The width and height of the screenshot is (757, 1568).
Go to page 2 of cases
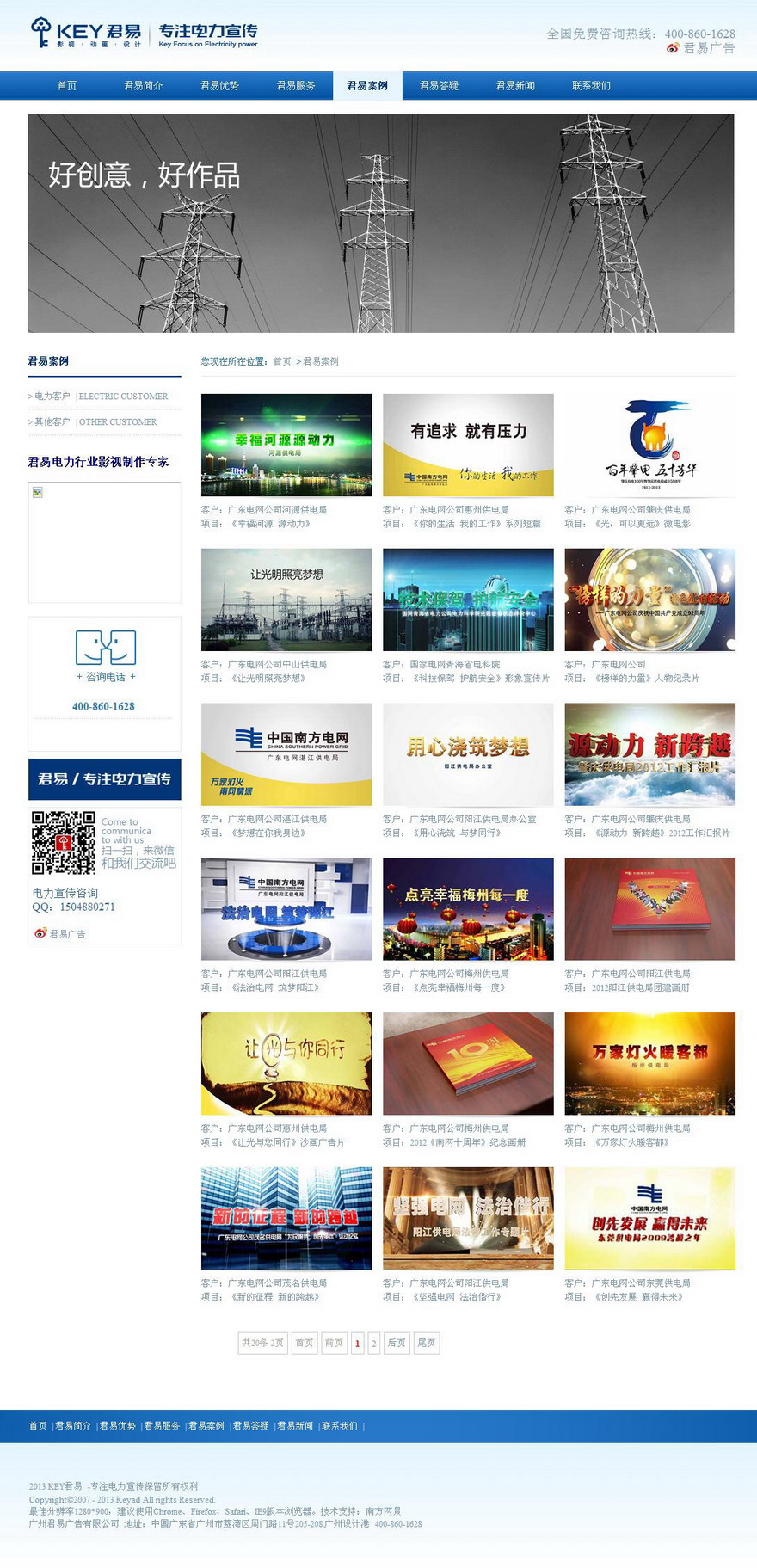[x=373, y=1343]
